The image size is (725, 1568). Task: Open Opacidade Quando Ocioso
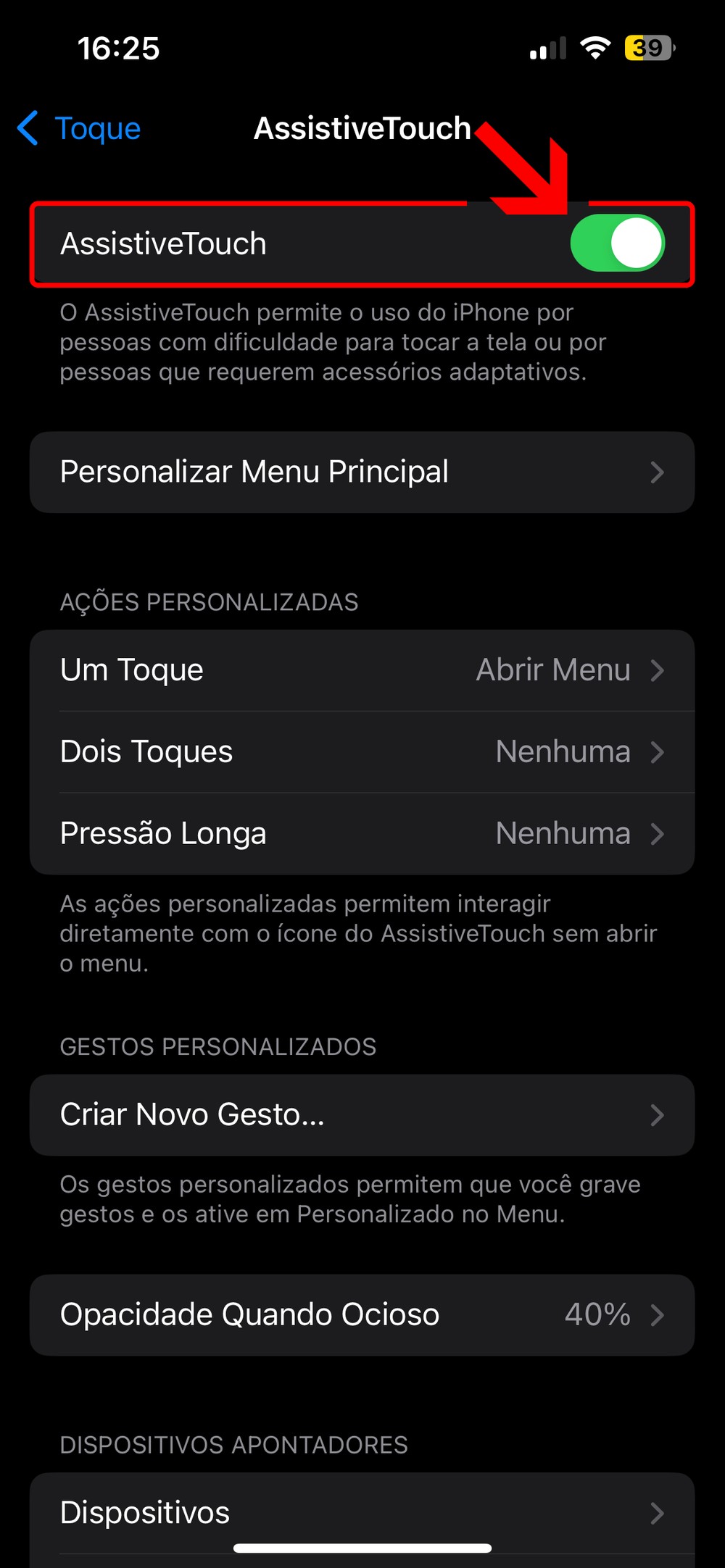pyautogui.click(x=362, y=1315)
